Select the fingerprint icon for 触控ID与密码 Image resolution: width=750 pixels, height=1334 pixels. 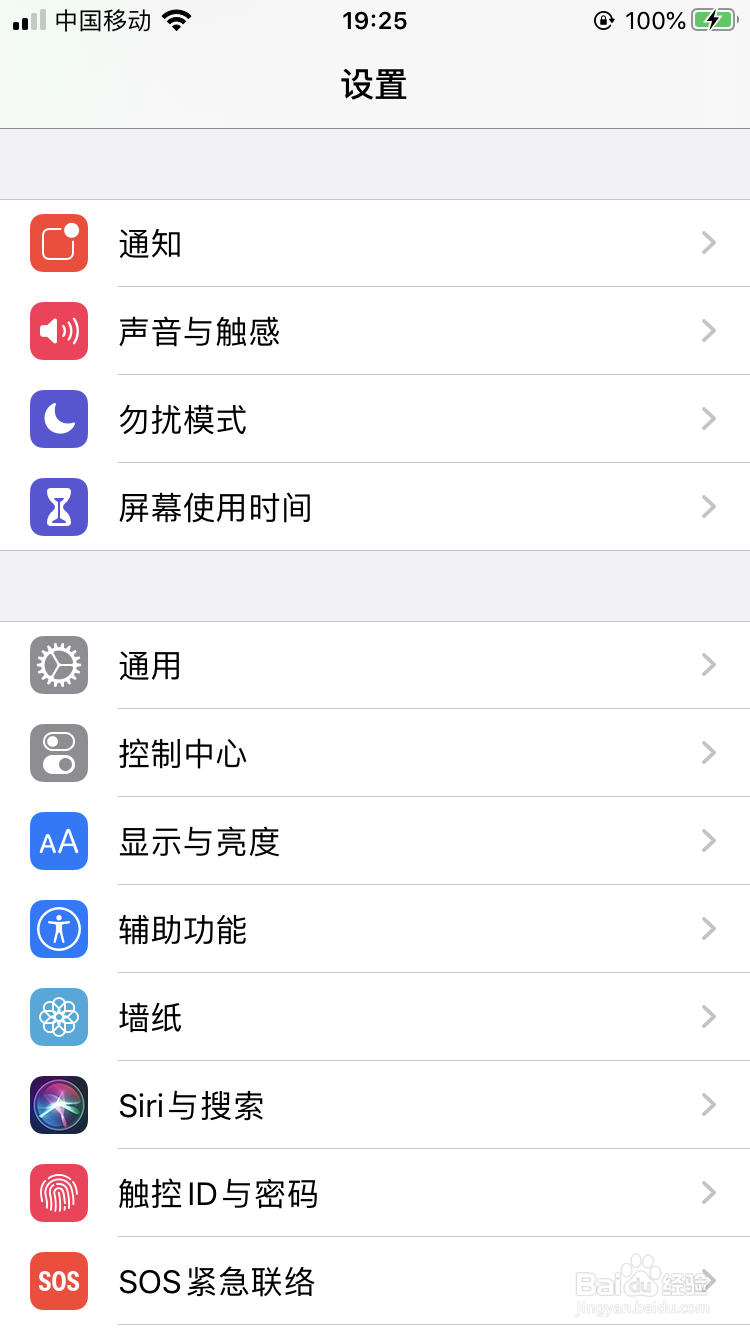pos(58,1193)
